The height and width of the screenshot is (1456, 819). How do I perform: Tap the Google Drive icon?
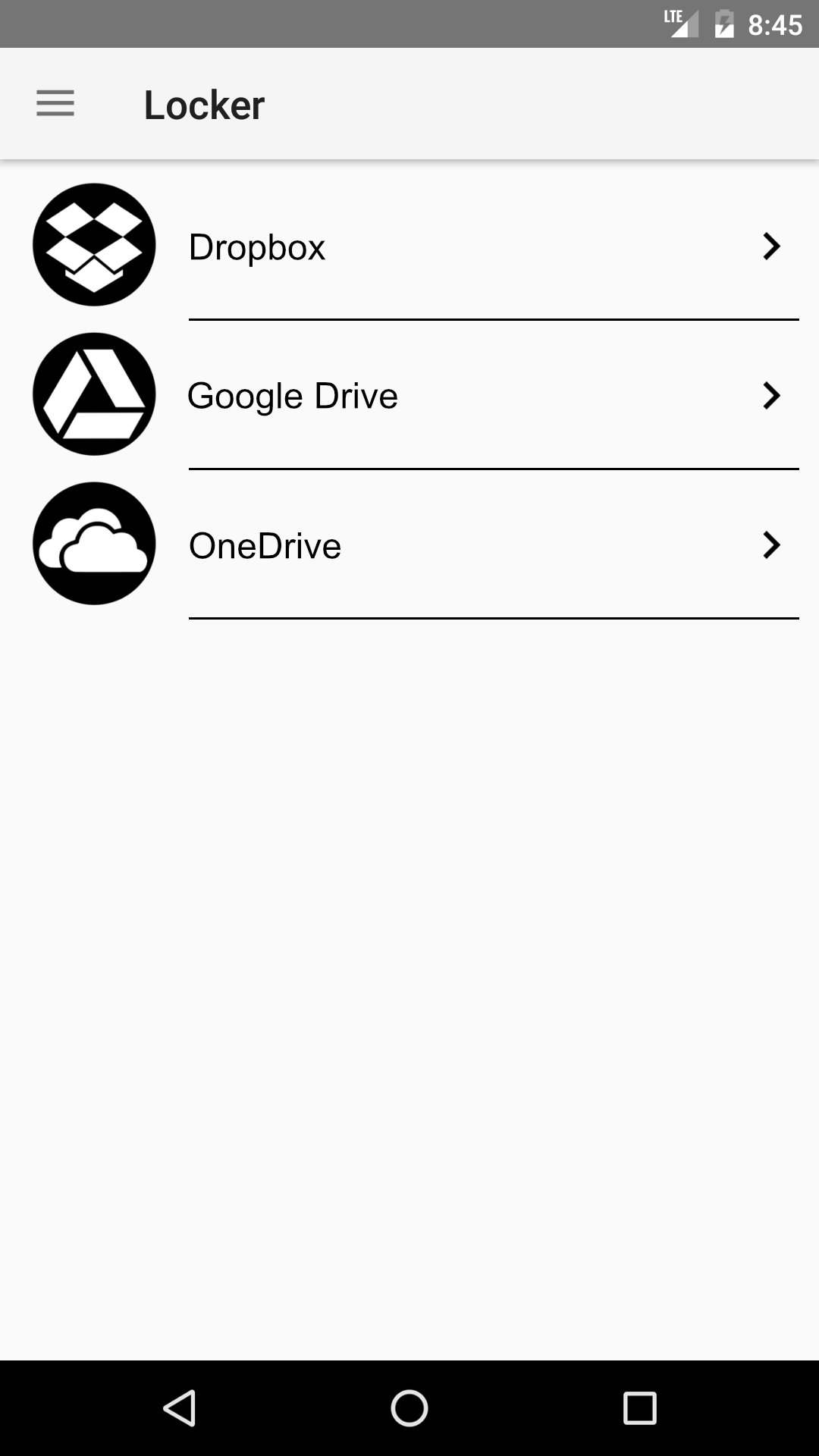point(93,394)
